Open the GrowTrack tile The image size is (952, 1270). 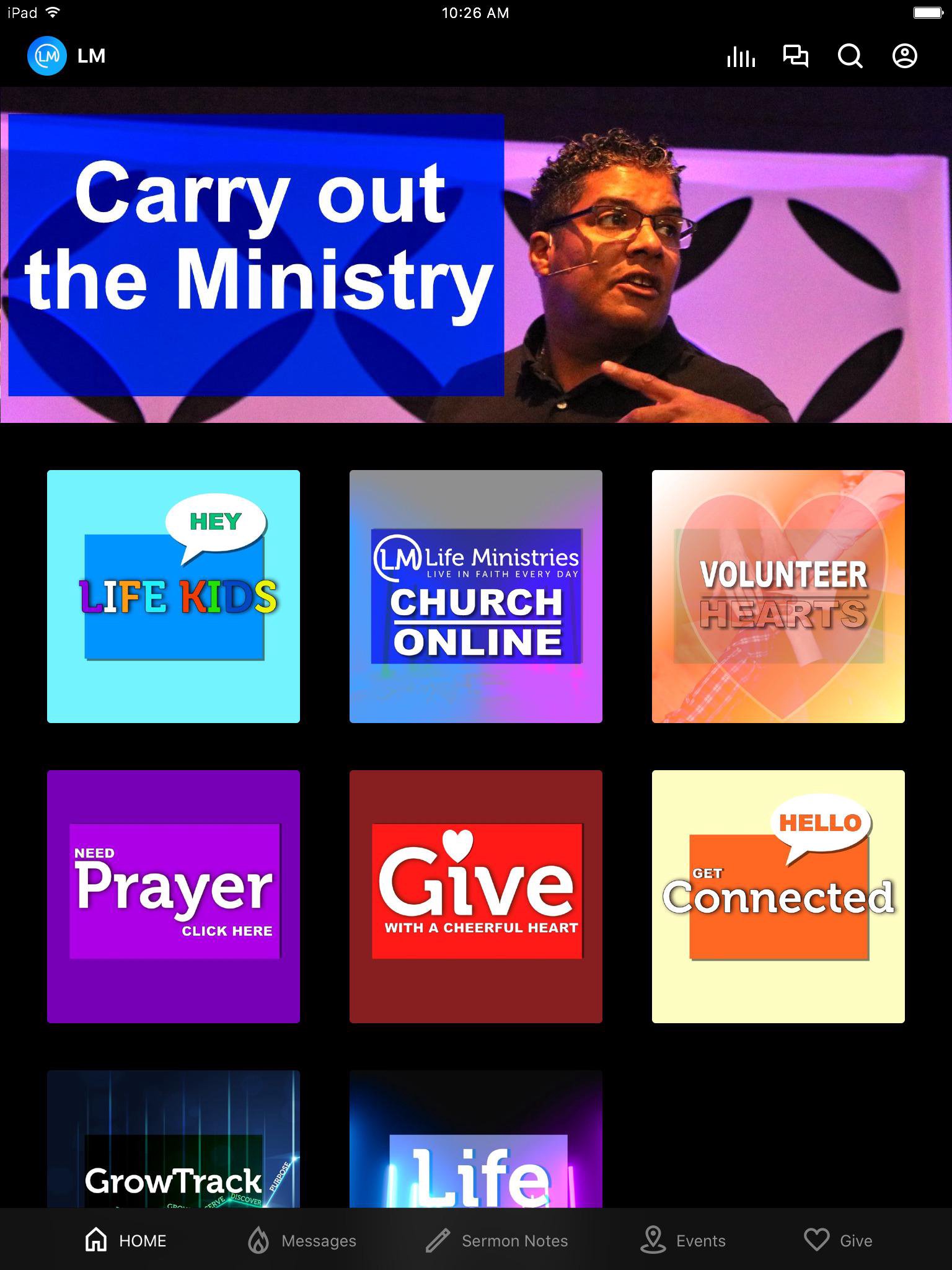pos(174,1140)
